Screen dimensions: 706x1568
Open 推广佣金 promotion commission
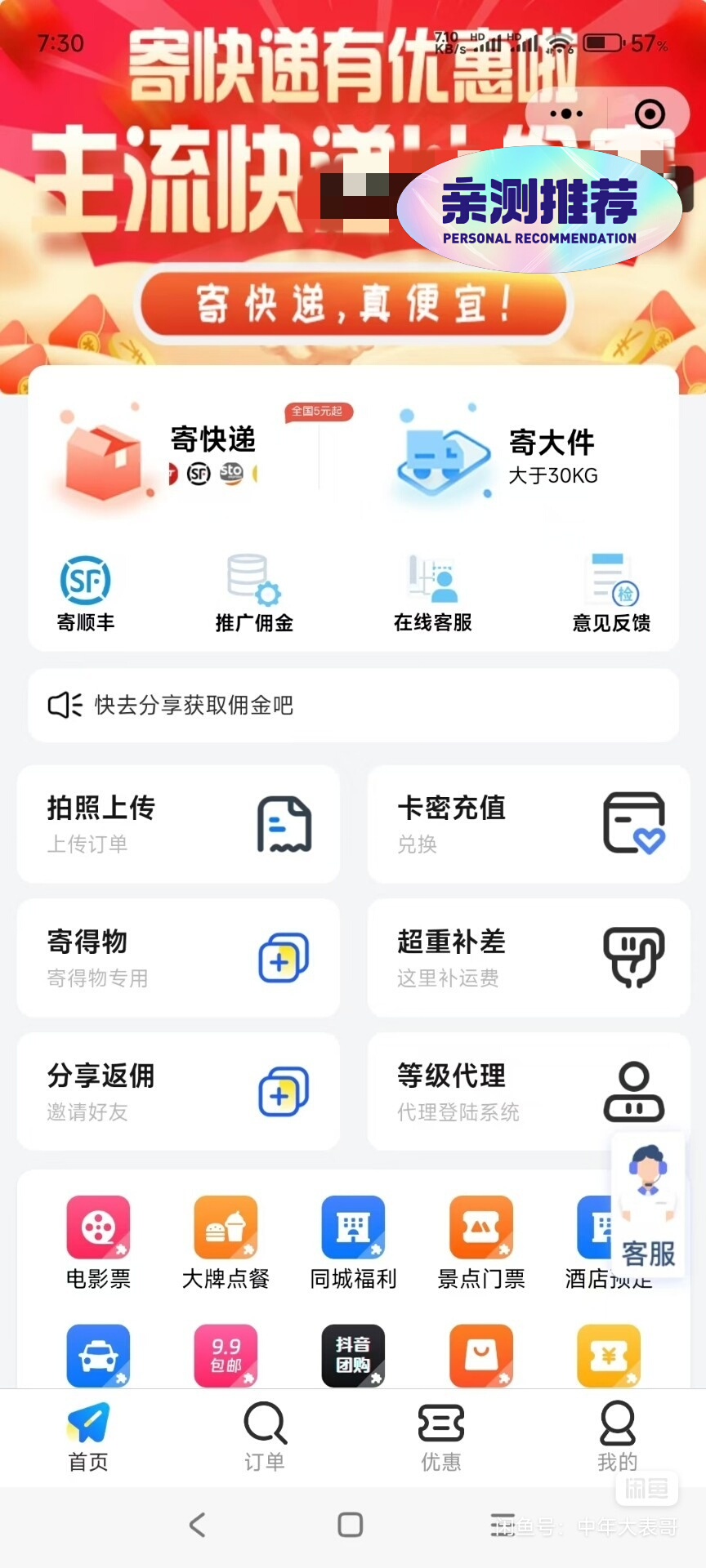(254, 594)
